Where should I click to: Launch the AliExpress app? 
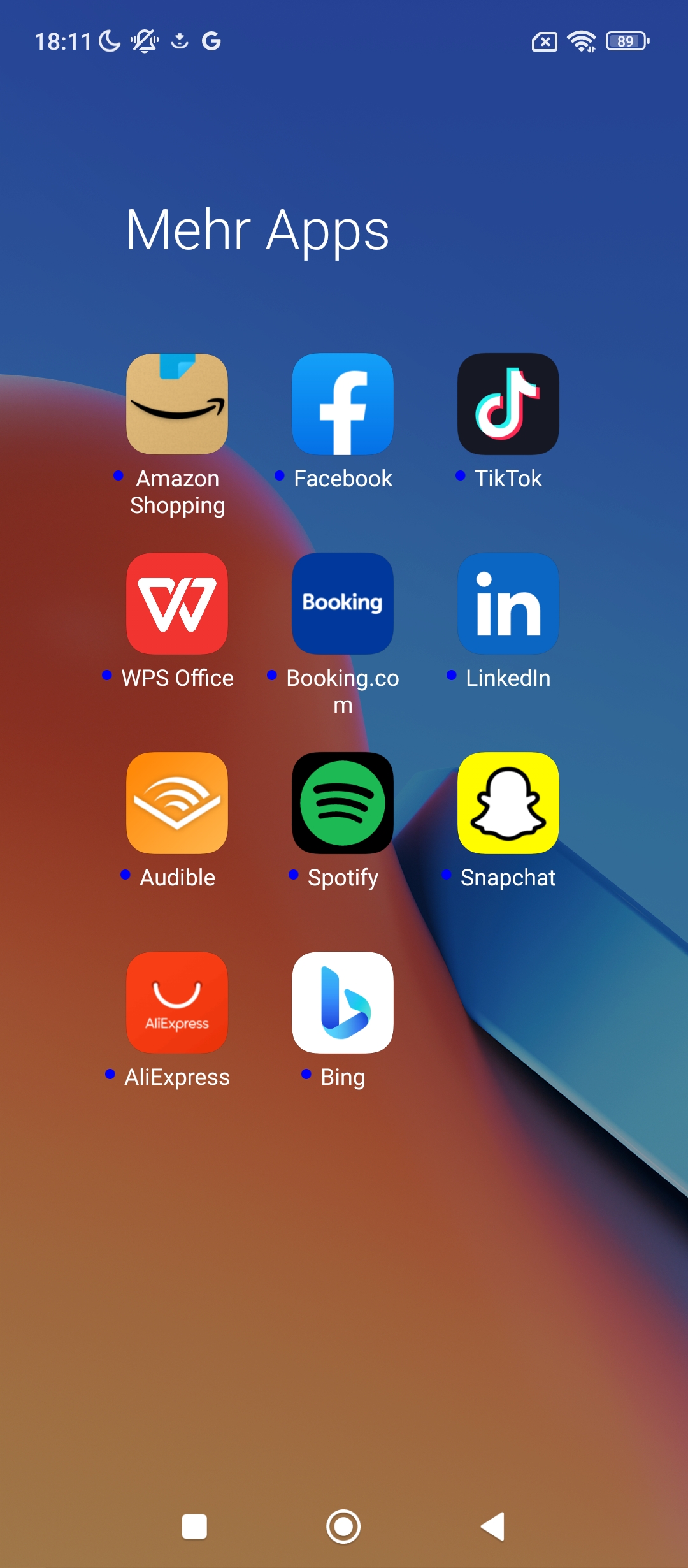pos(177,1003)
